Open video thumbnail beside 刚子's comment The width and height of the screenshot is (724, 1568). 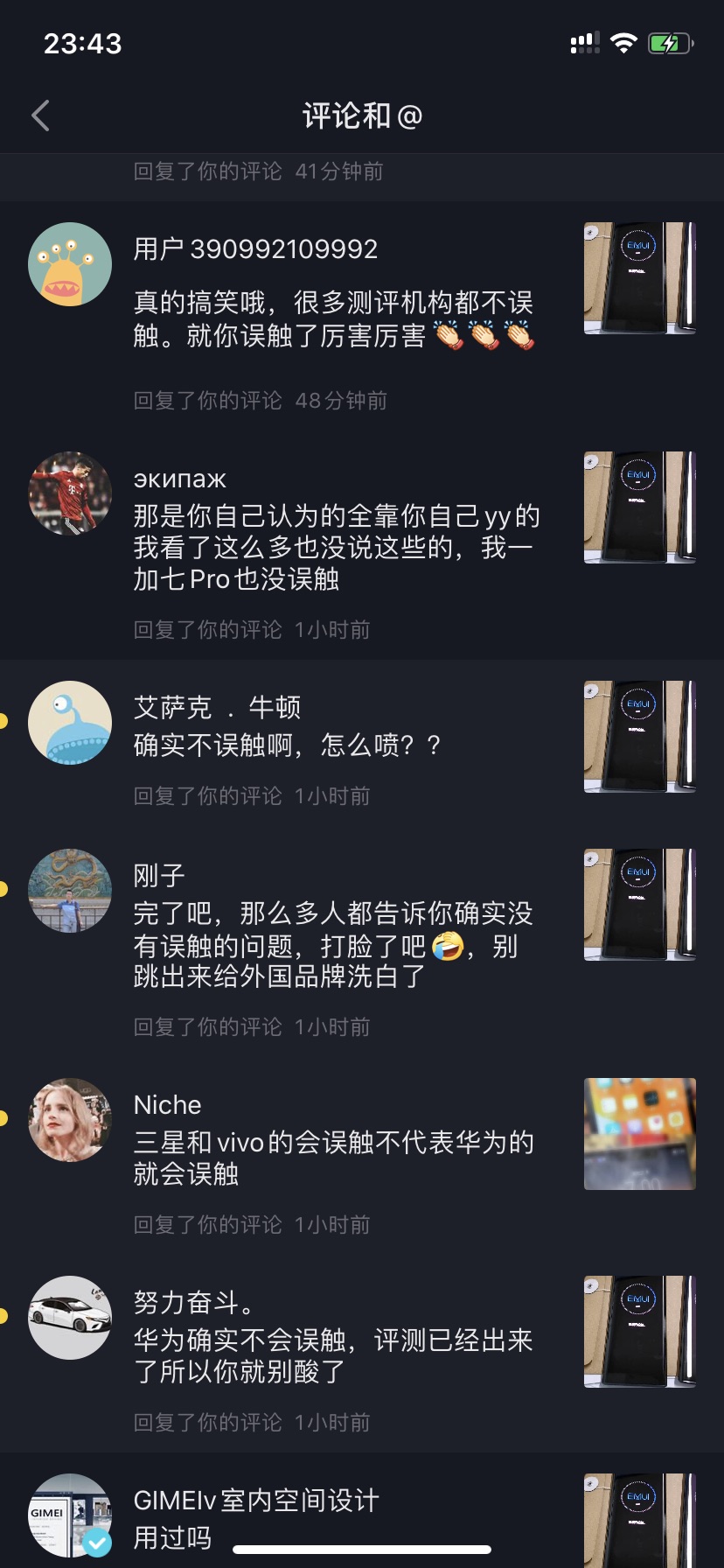coord(640,905)
